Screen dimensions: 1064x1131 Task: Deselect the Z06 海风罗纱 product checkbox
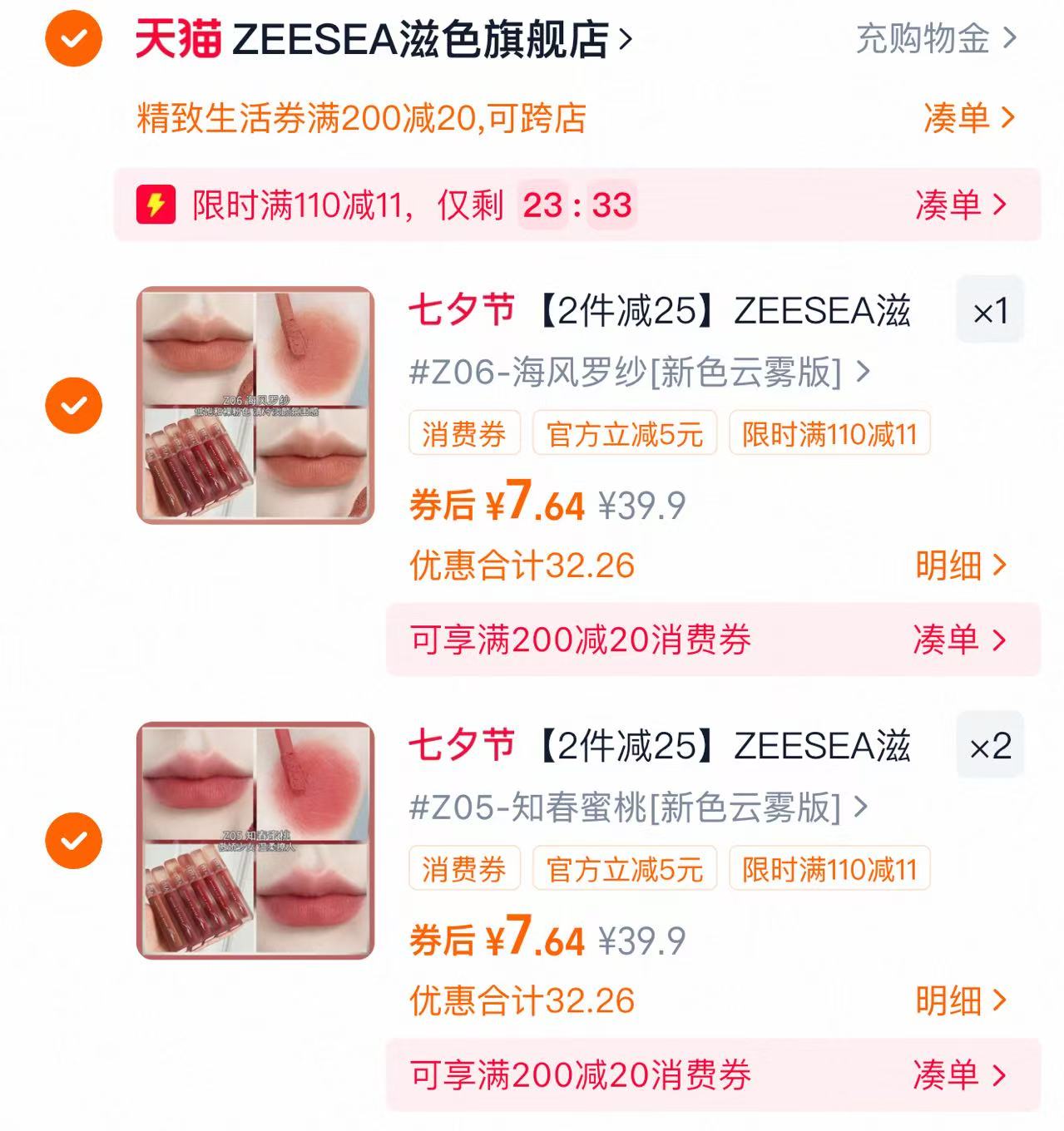[75, 405]
